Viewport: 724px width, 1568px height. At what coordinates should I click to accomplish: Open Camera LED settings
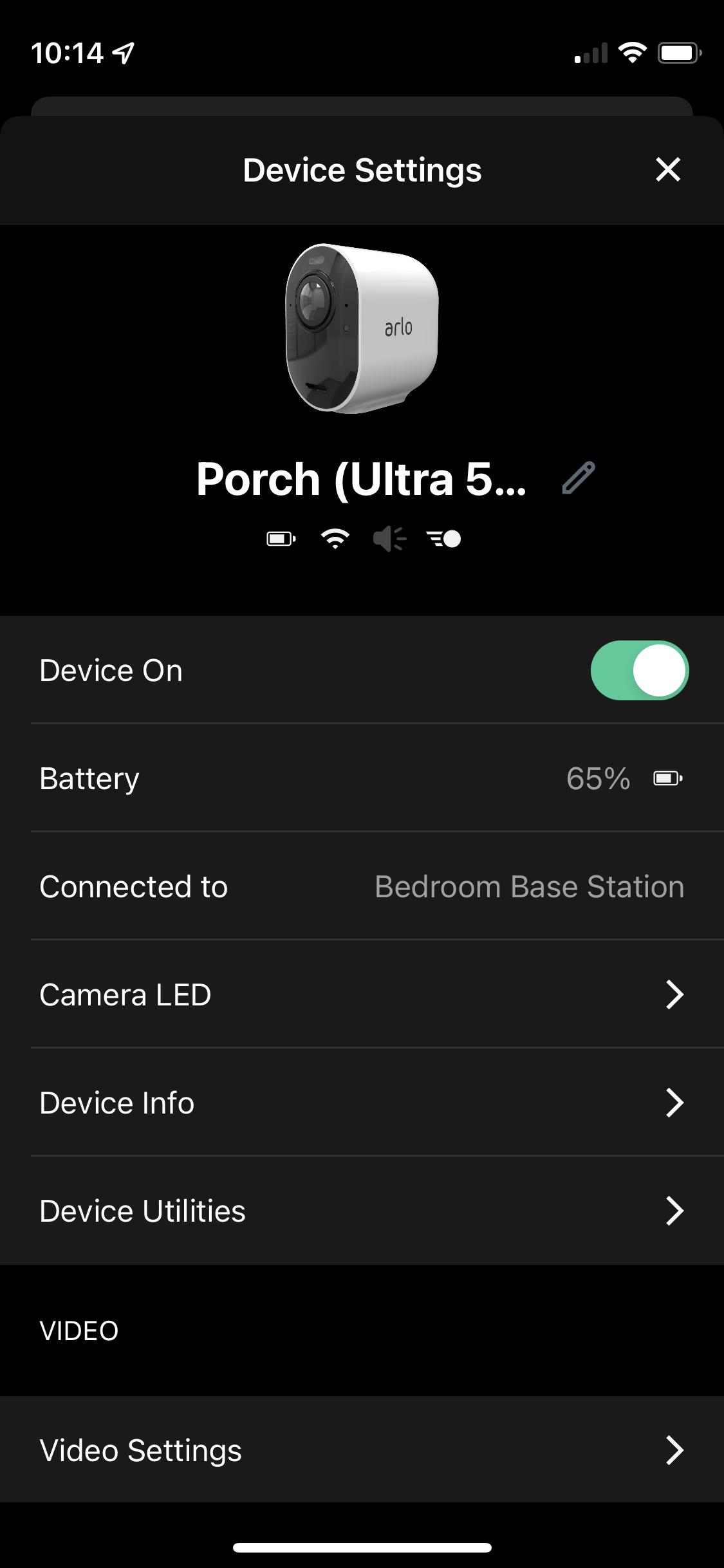[x=362, y=994]
